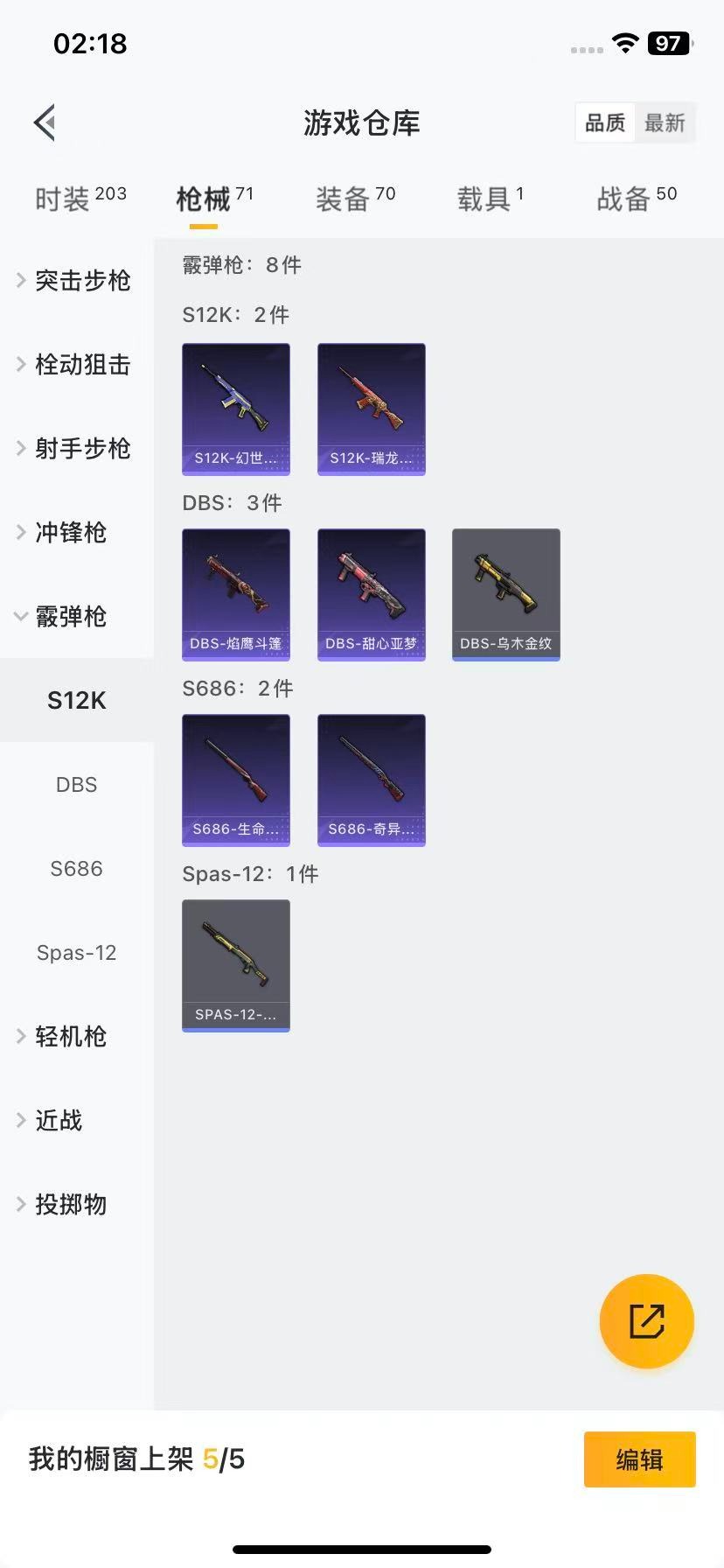Image resolution: width=724 pixels, height=1568 pixels.
Task: Switch to the 装备 tab
Action: [x=355, y=199]
